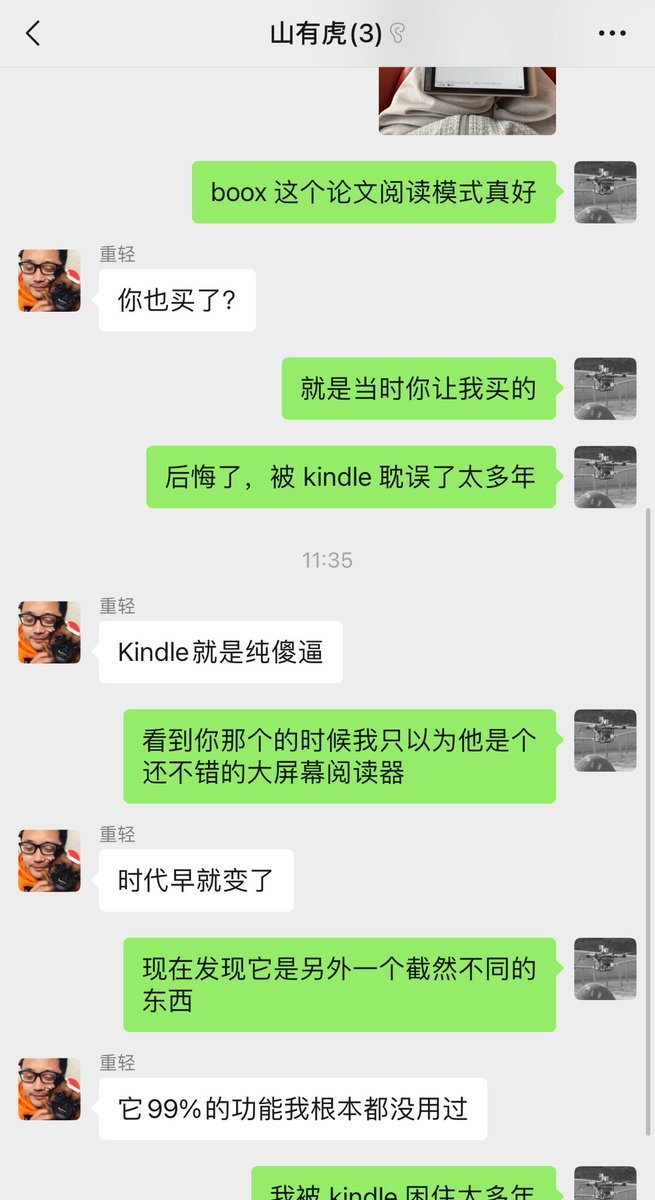Open my avatar next to 就是当时你让我买的
The image size is (655, 1200).
(x=605, y=389)
